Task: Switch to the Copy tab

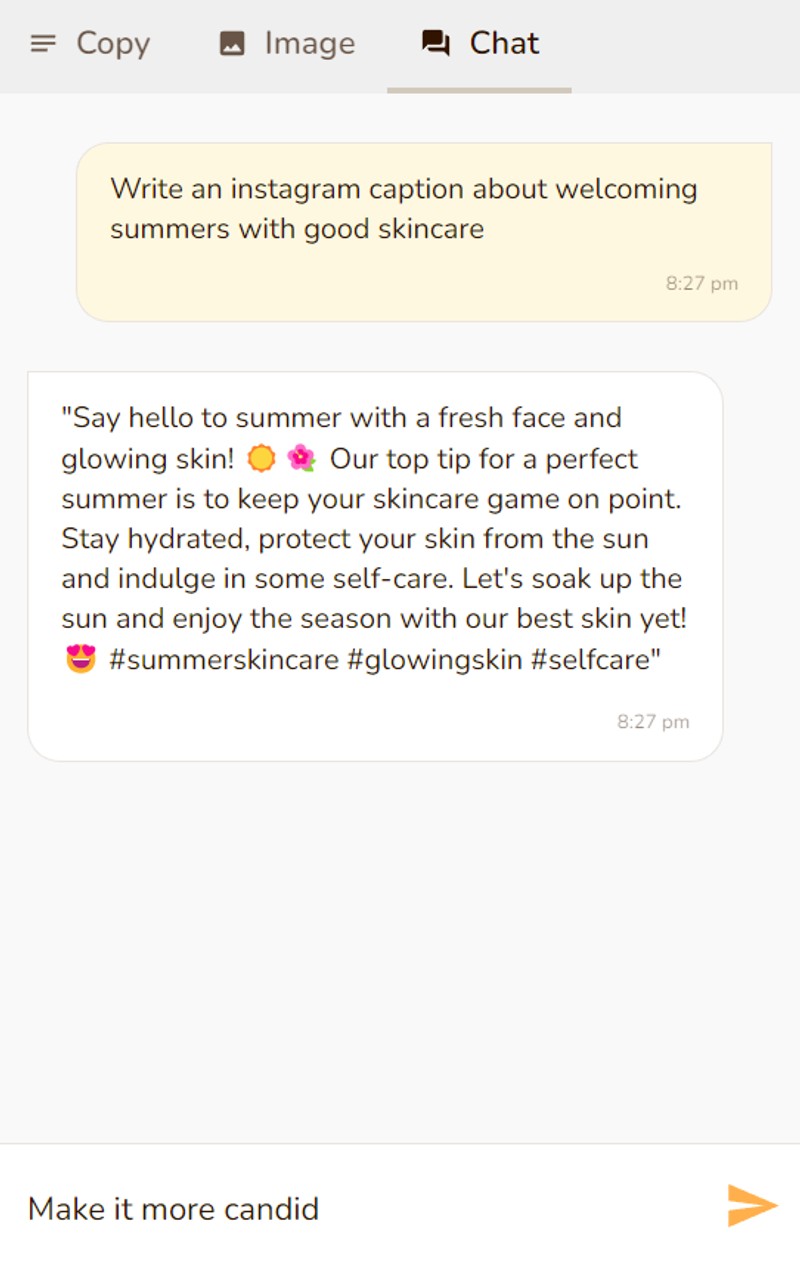Action: pyautogui.click(x=90, y=44)
